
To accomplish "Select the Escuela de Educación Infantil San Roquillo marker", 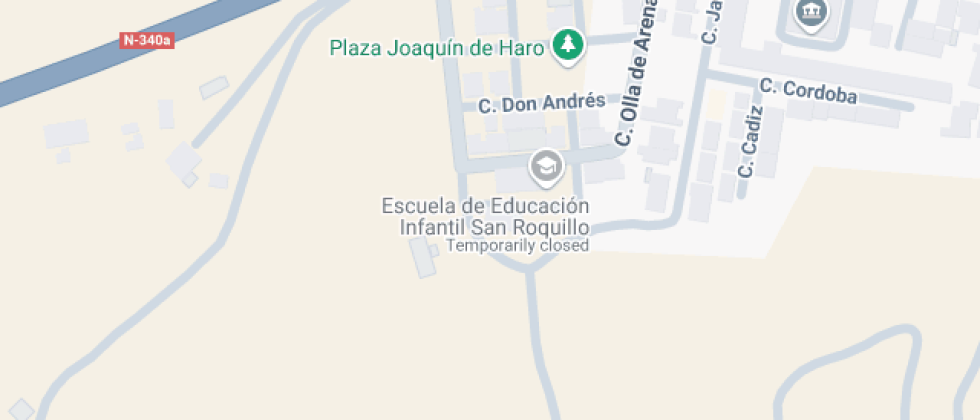I will (x=546, y=166).
